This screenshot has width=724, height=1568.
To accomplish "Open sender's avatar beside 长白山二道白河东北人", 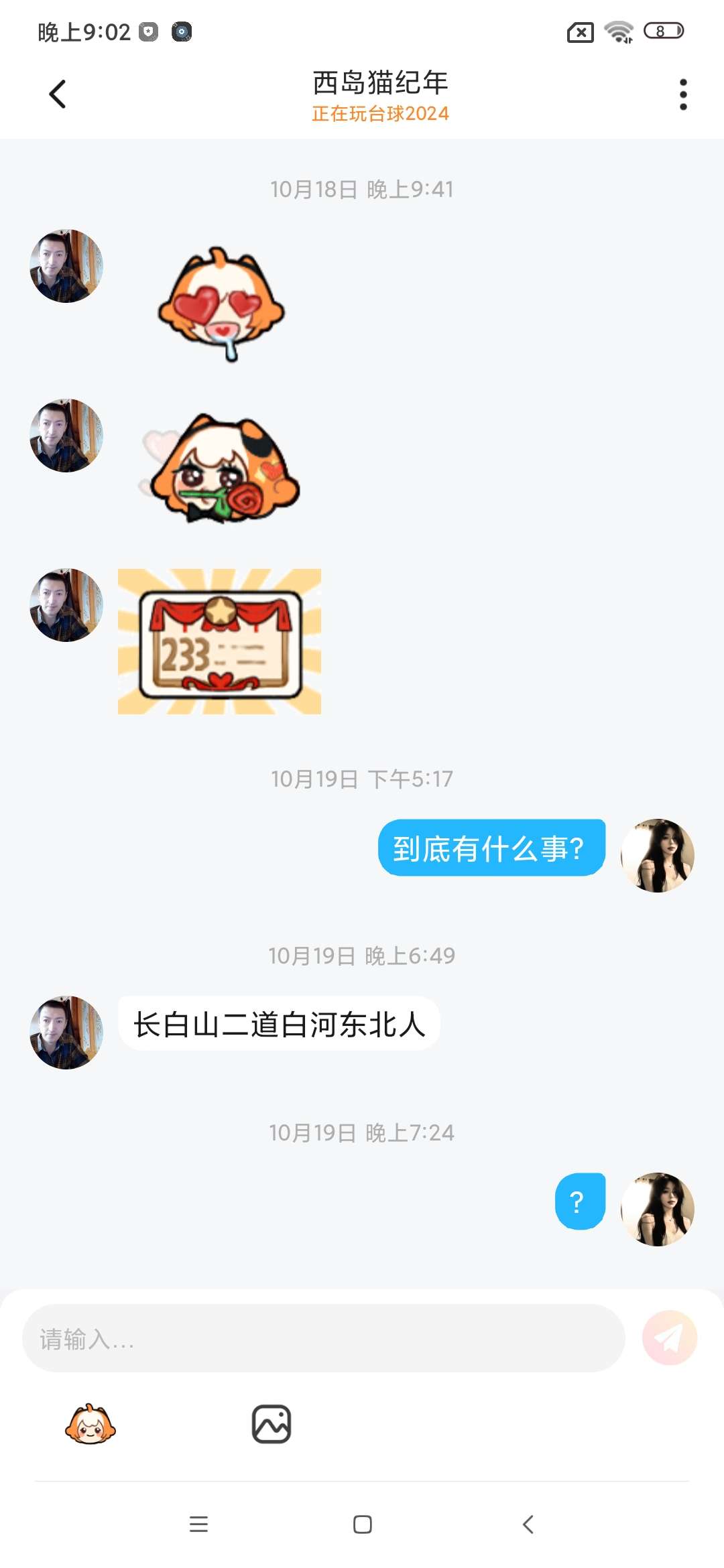I will point(66,1032).
